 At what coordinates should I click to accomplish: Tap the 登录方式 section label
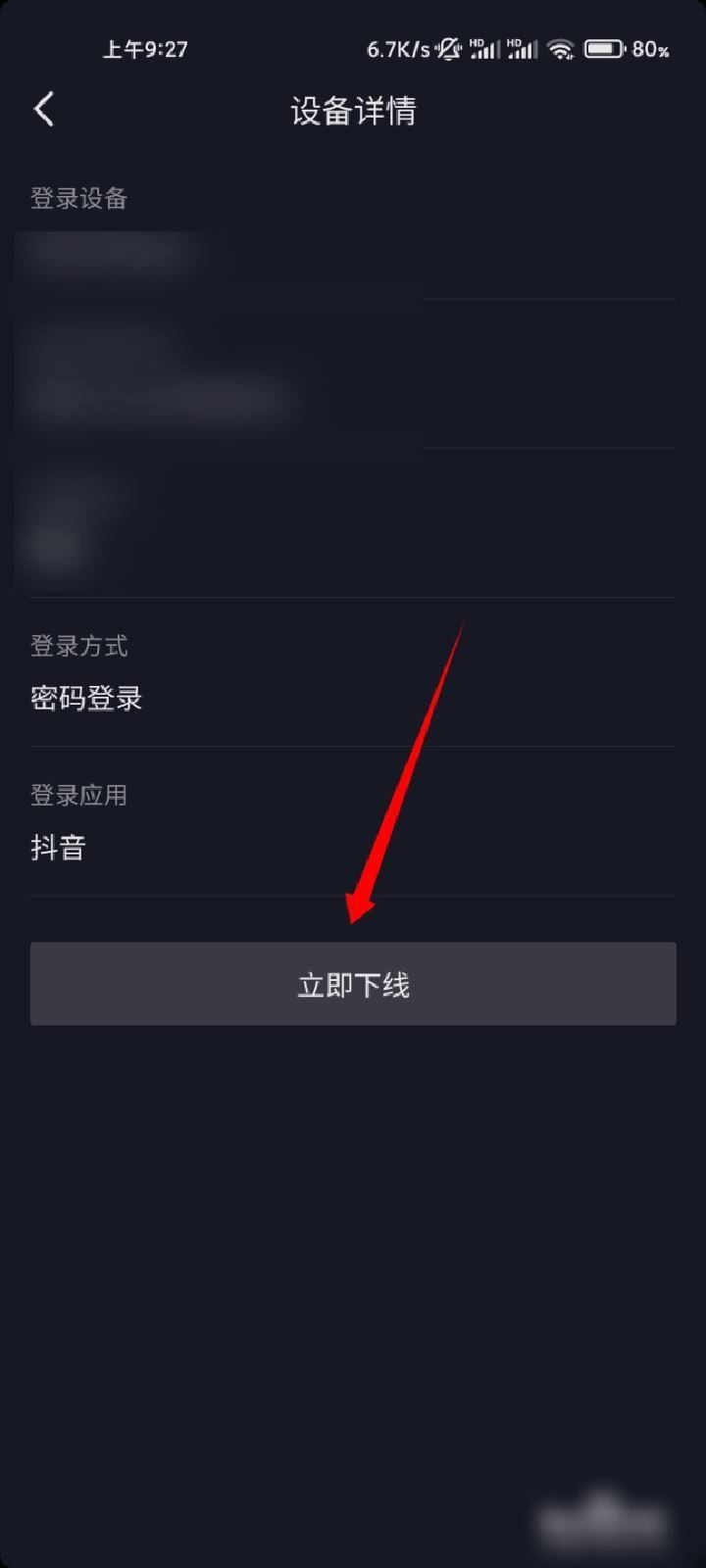click(x=78, y=646)
